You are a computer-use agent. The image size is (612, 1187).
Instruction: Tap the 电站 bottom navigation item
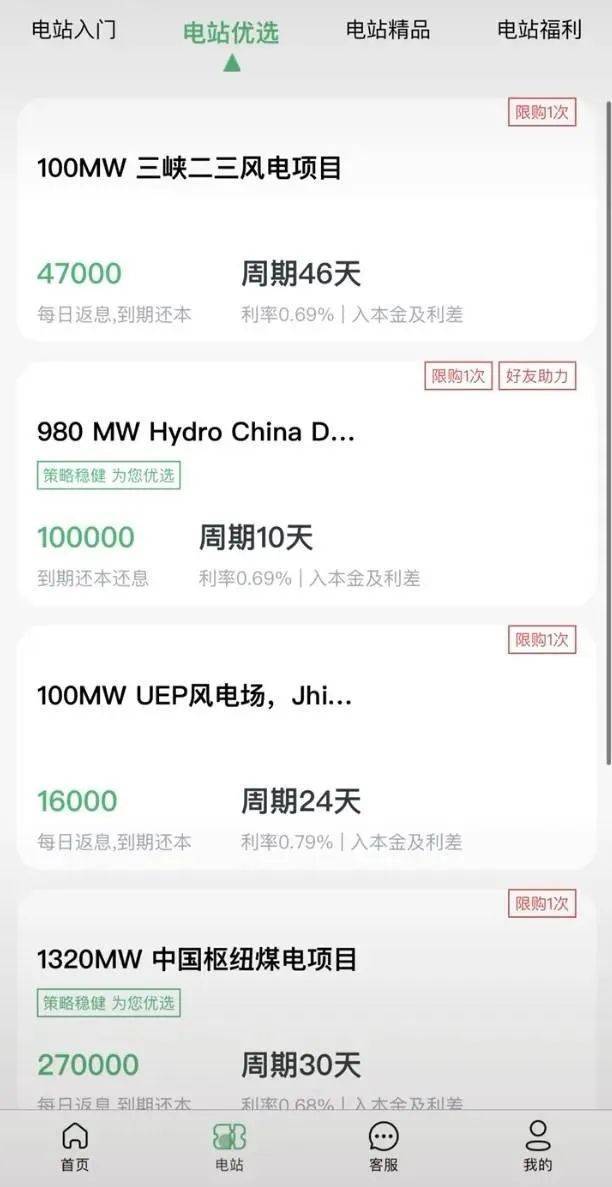[230, 1146]
